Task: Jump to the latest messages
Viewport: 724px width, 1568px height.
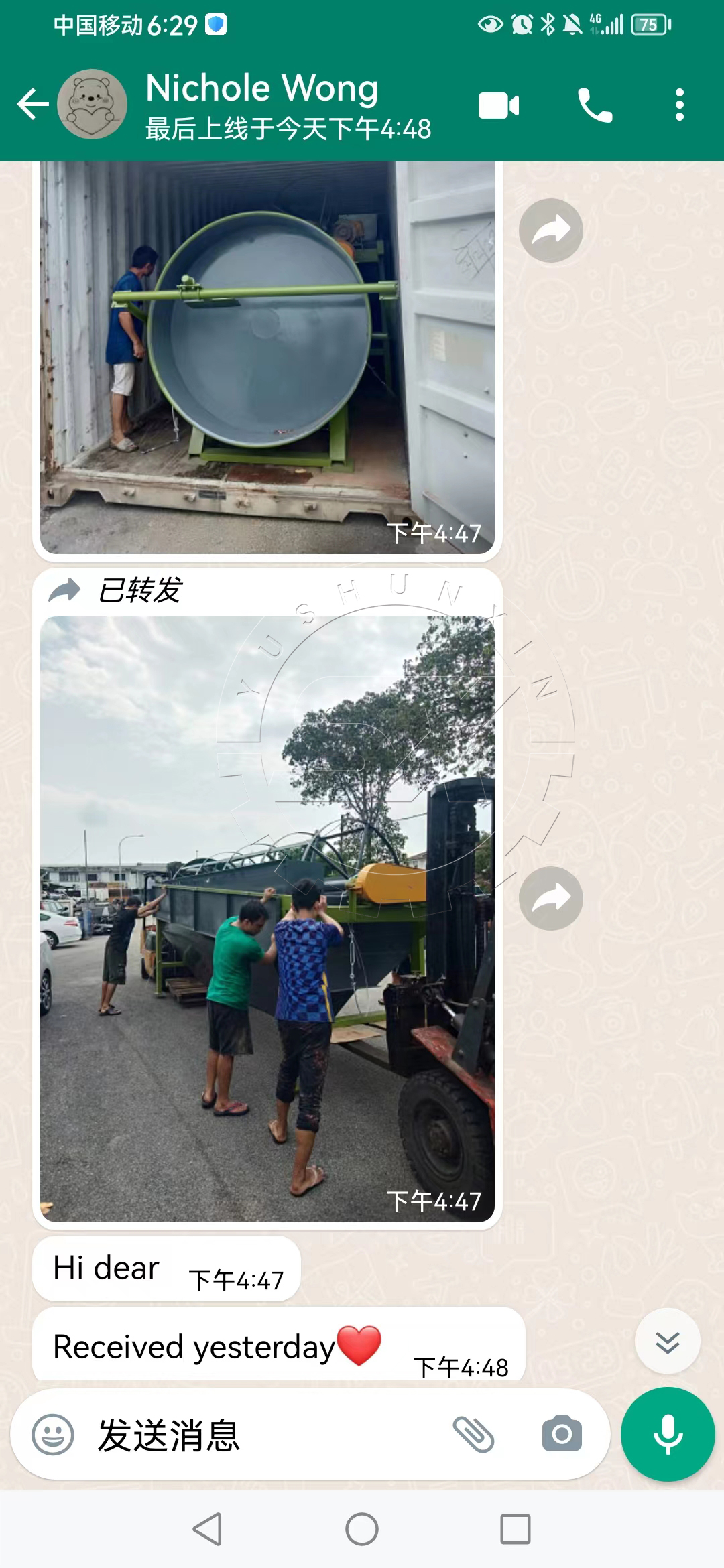Action: (667, 1341)
